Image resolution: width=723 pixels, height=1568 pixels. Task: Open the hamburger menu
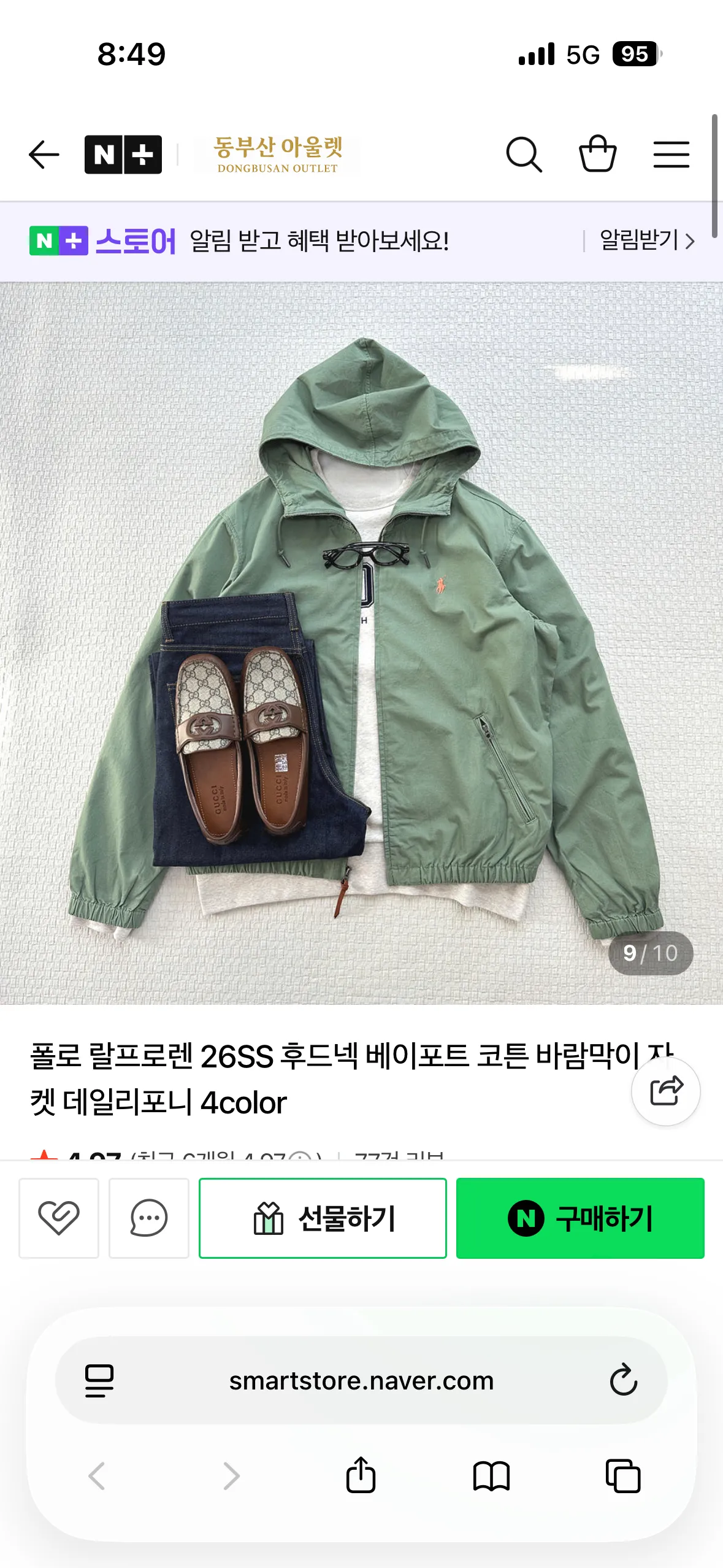(671, 155)
